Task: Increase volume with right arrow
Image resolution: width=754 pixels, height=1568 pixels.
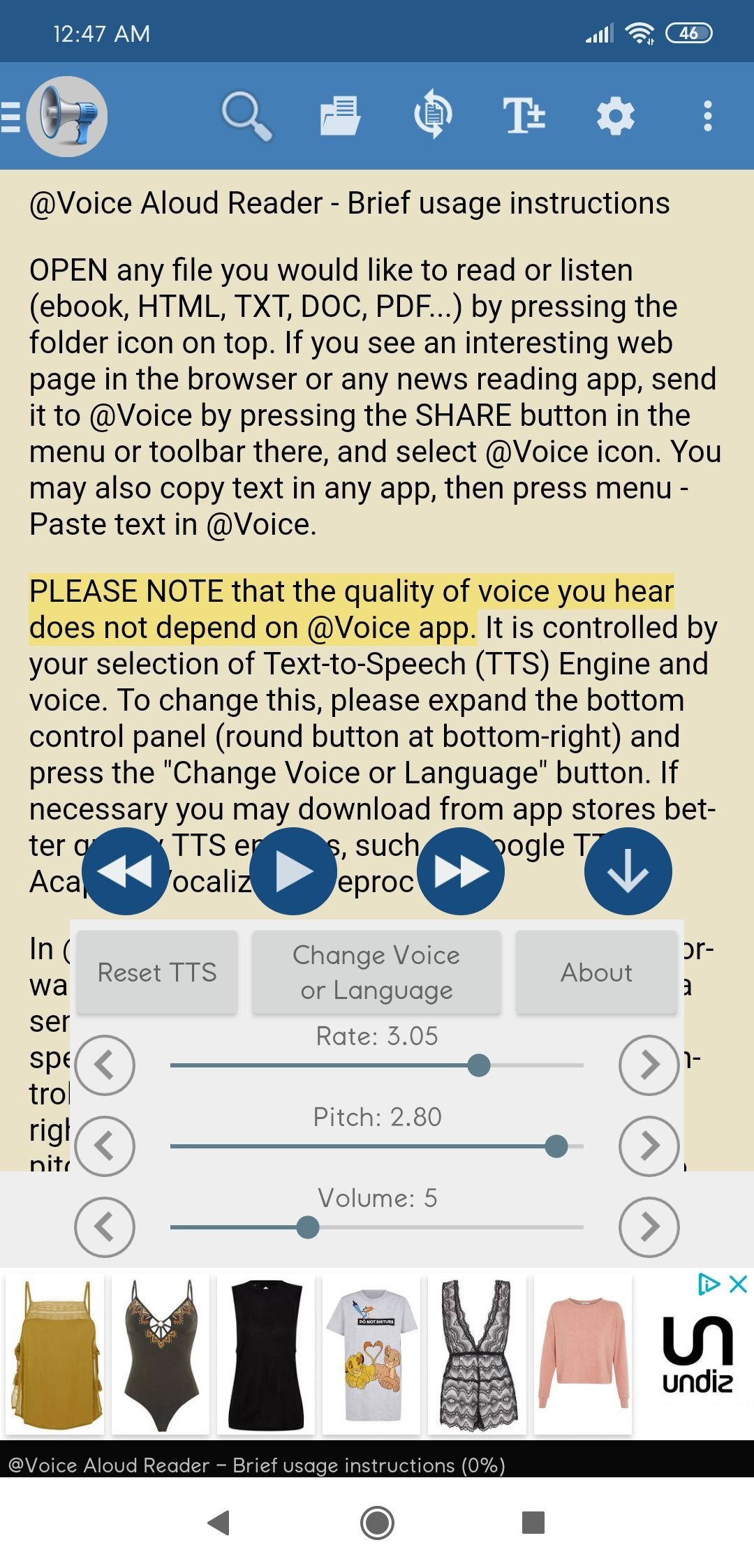Action: tap(649, 1227)
